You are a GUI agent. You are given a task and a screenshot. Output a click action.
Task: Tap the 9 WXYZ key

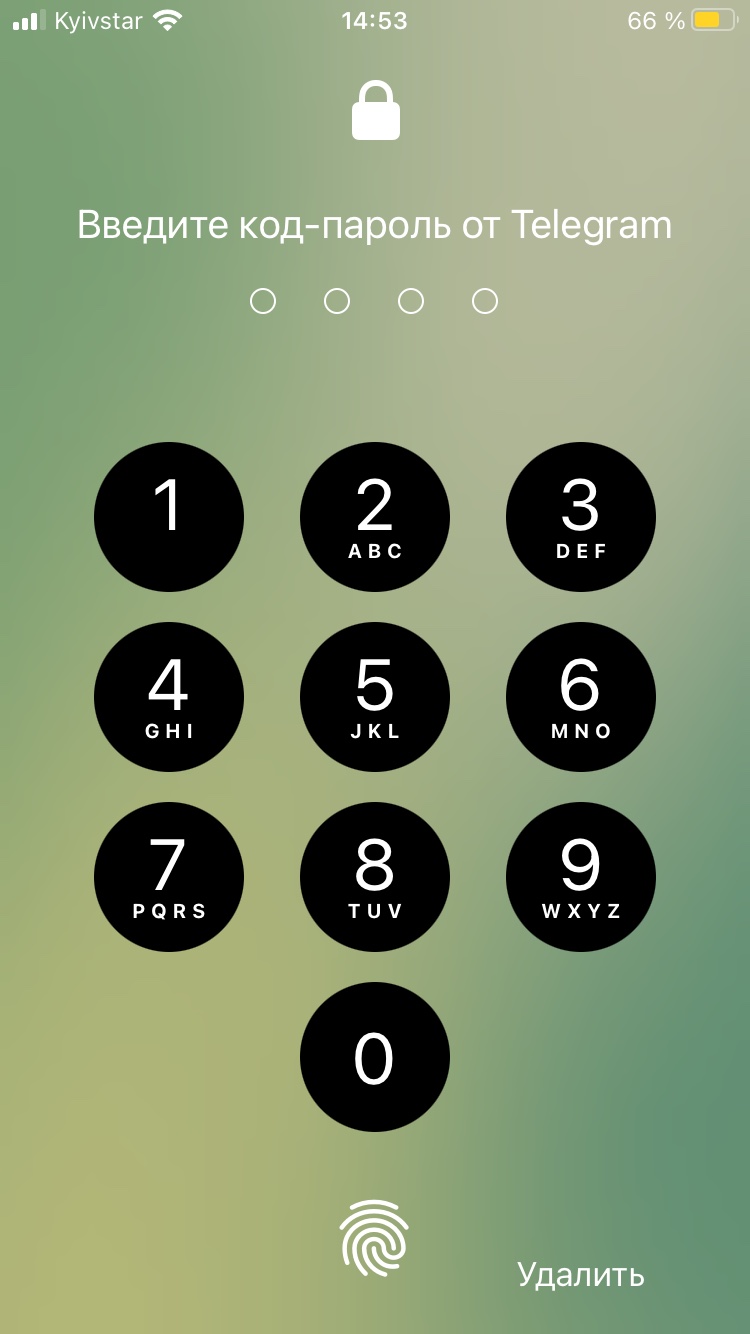[581, 877]
